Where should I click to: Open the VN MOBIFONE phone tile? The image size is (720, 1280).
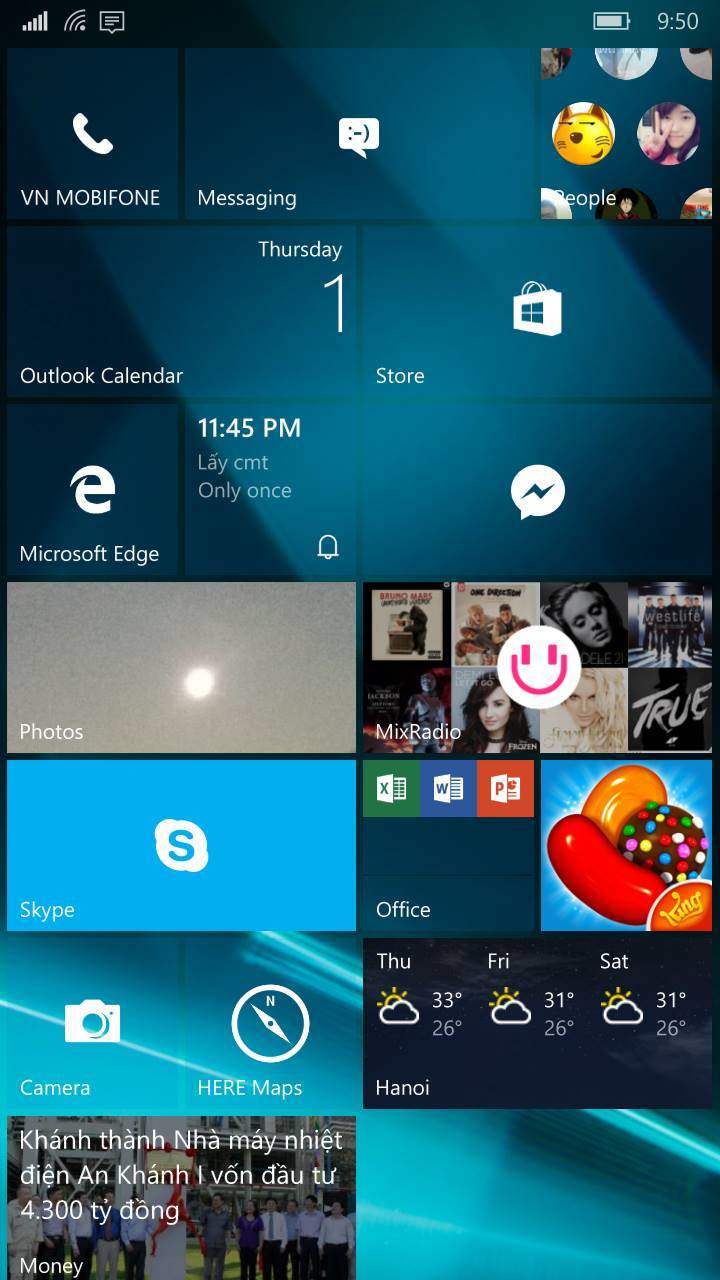(92, 134)
